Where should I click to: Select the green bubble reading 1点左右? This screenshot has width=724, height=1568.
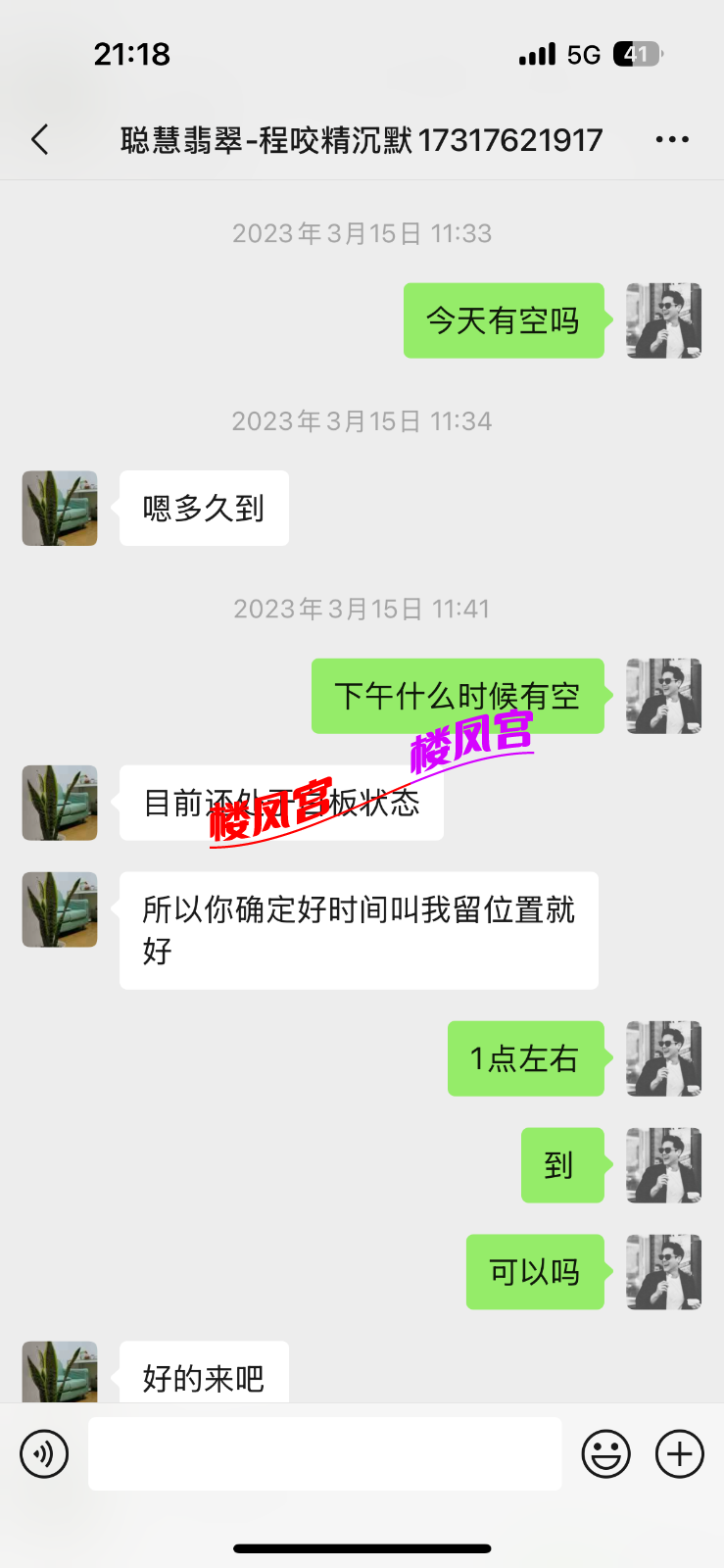[525, 1059]
